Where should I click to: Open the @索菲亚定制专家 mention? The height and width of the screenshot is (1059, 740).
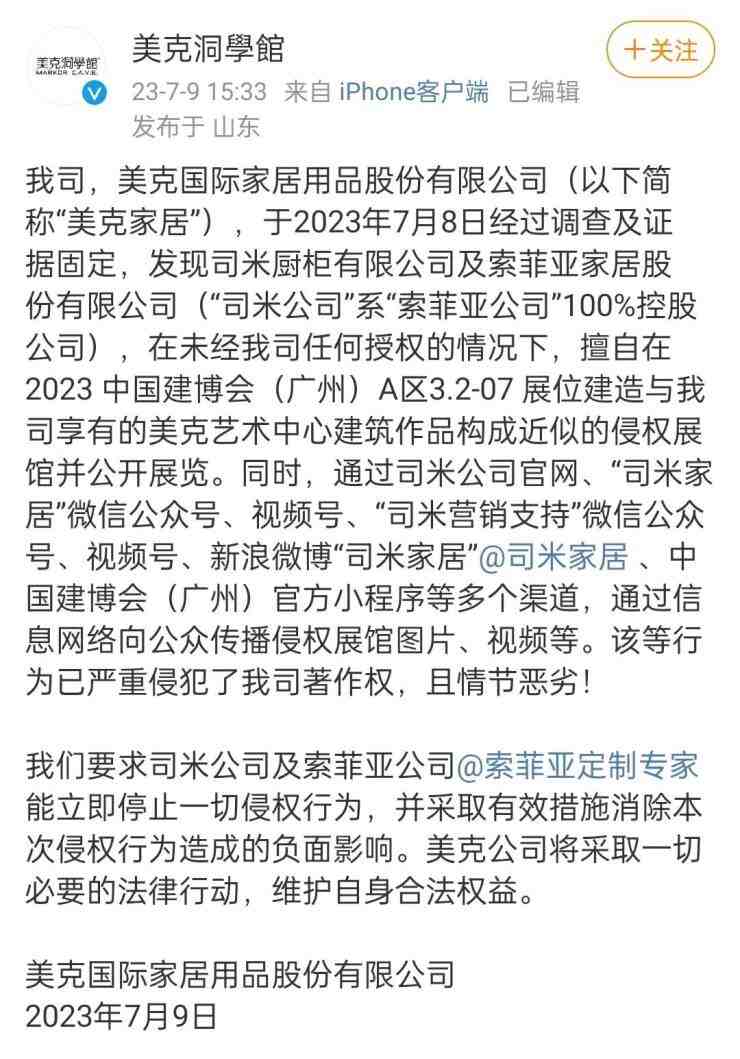(x=577, y=766)
